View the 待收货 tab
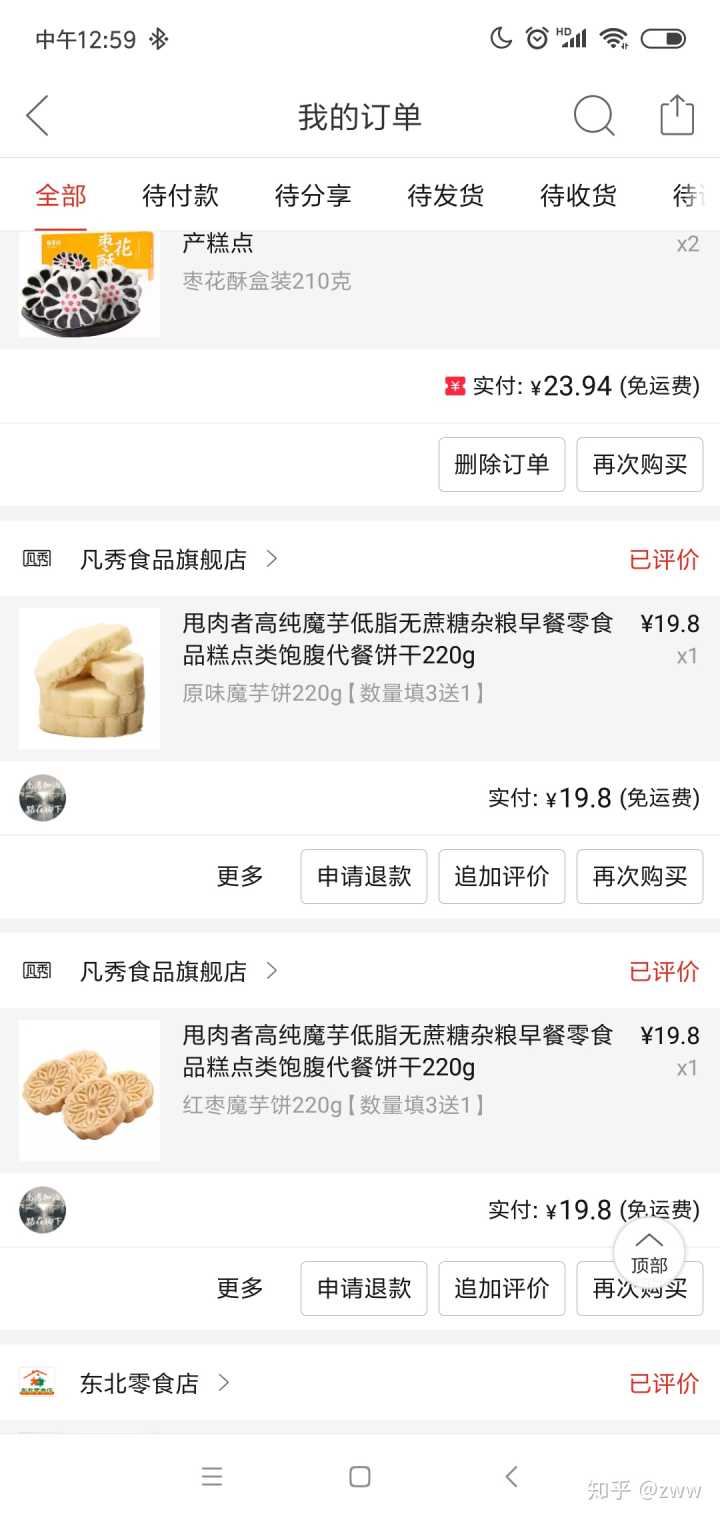 point(578,196)
